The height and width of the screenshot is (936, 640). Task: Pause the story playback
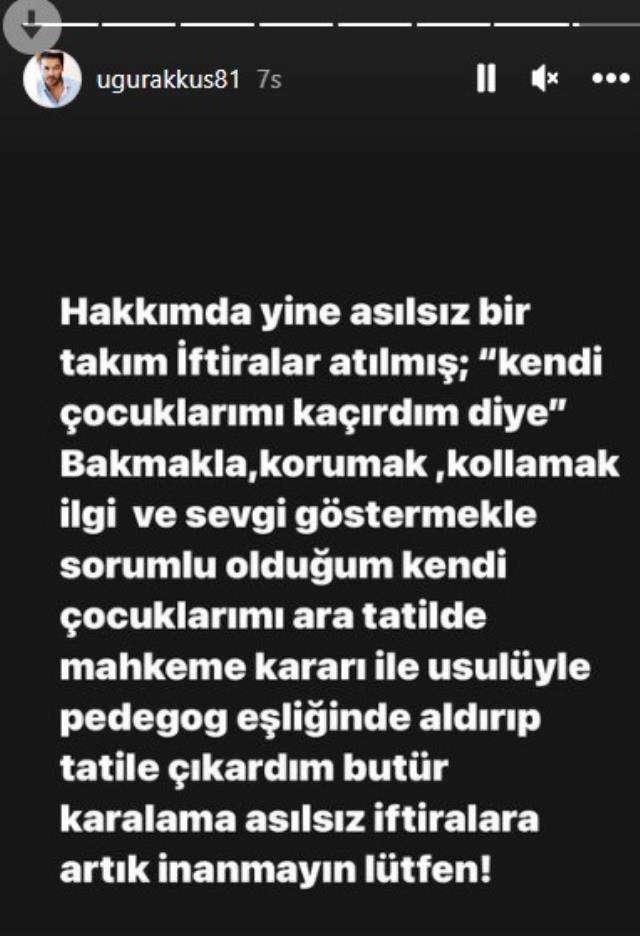point(486,79)
